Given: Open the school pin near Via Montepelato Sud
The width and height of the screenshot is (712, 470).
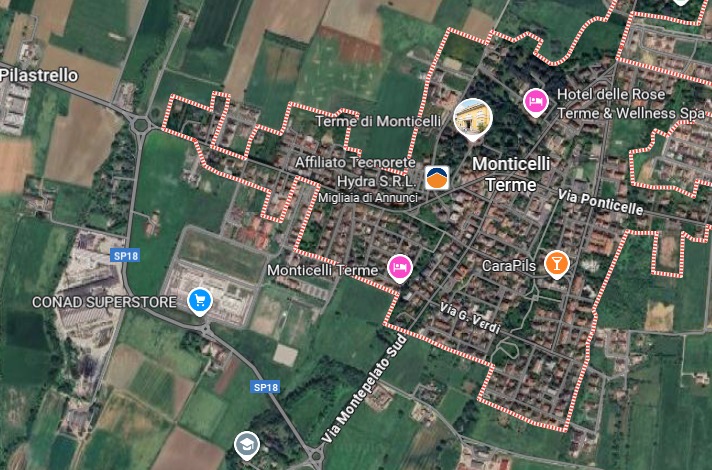Looking at the screenshot, I should [x=246, y=443].
